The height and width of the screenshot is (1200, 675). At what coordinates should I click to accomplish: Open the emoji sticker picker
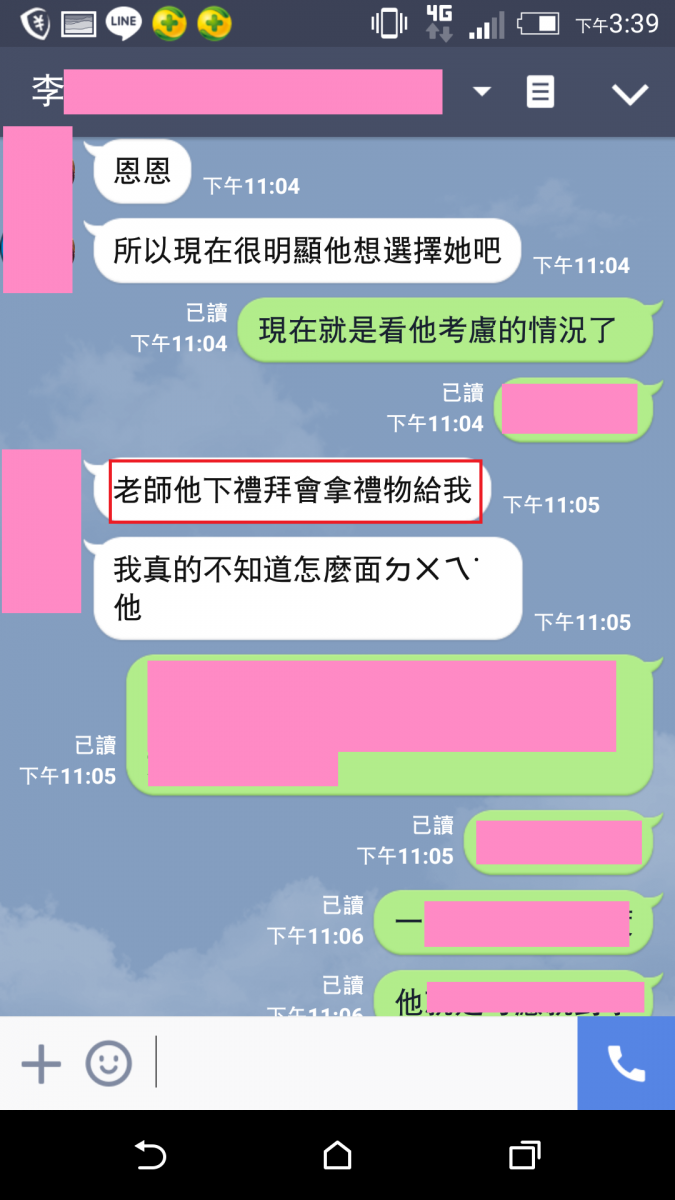[108, 1063]
